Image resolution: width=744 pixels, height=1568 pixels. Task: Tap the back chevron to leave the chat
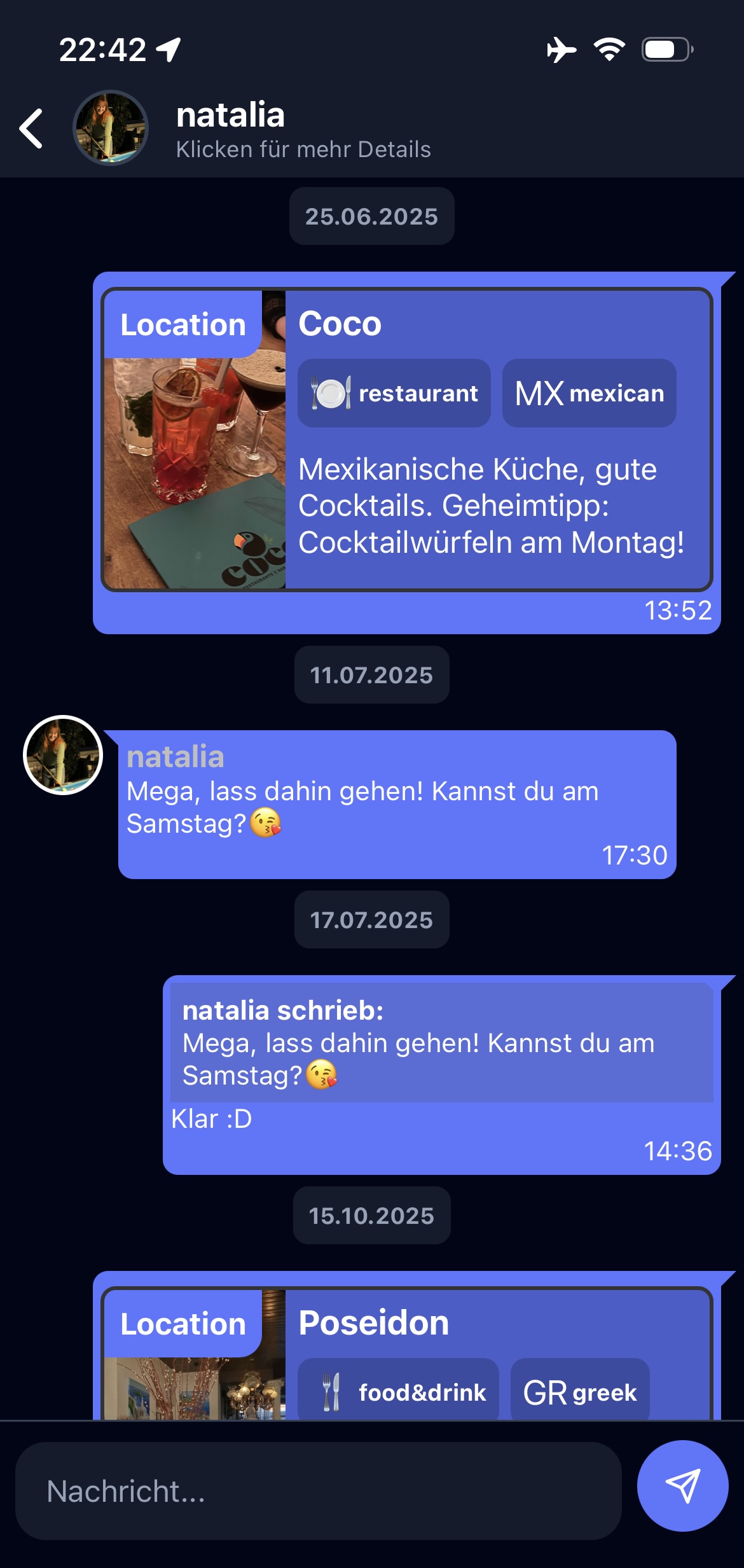[x=30, y=128]
